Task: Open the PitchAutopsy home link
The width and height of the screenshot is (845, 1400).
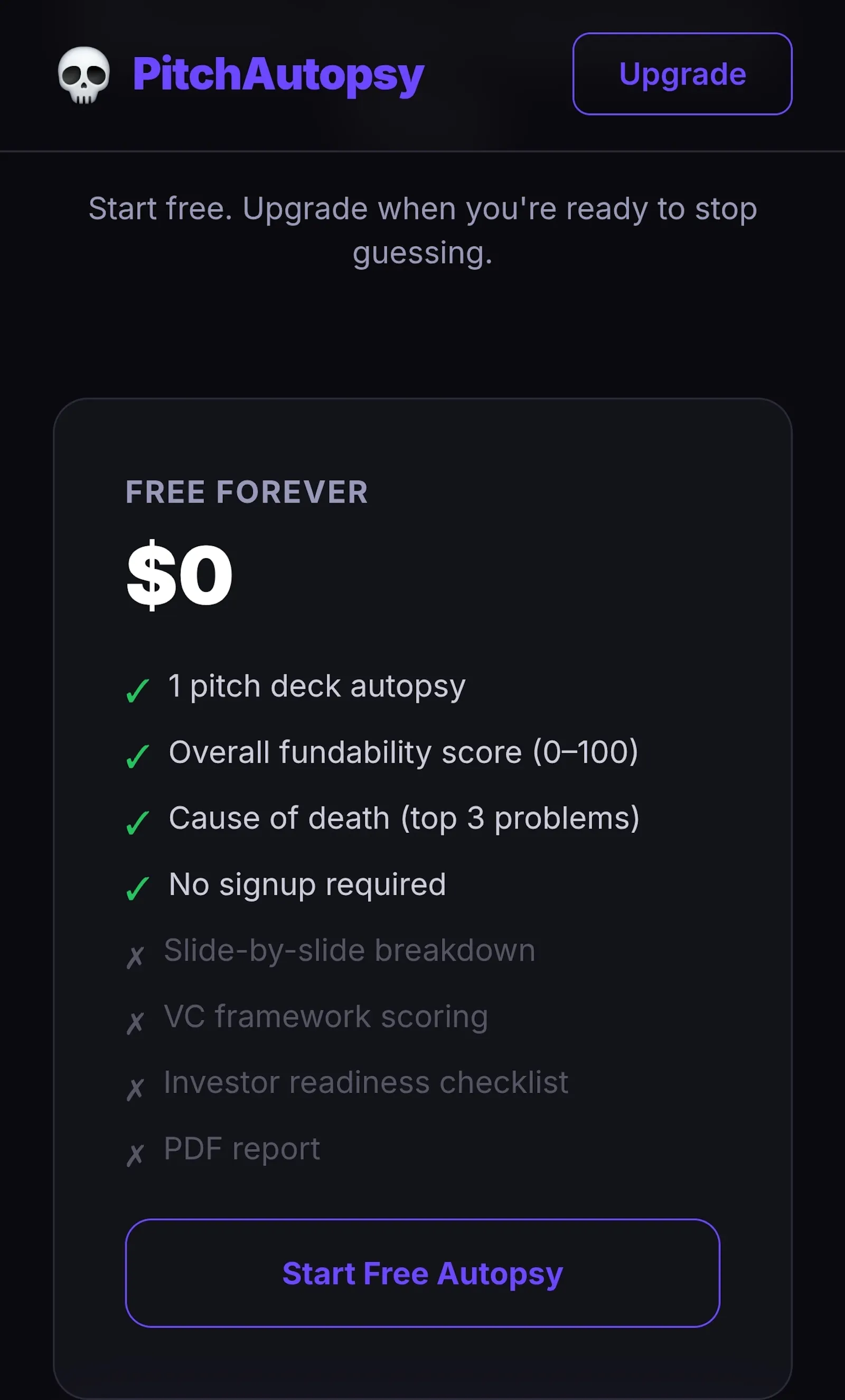Action: [240, 74]
